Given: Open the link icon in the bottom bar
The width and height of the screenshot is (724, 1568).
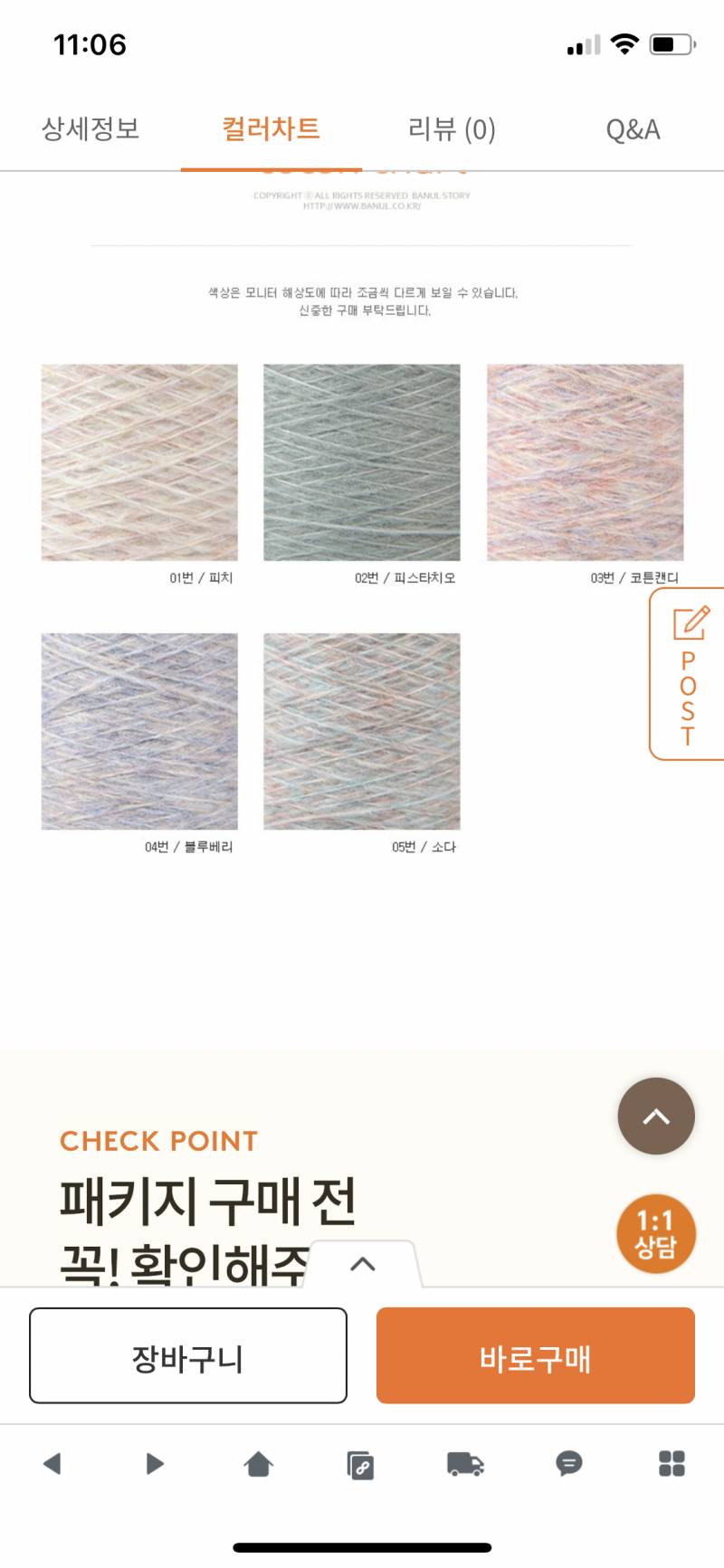Looking at the screenshot, I should (x=361, y=1464).
